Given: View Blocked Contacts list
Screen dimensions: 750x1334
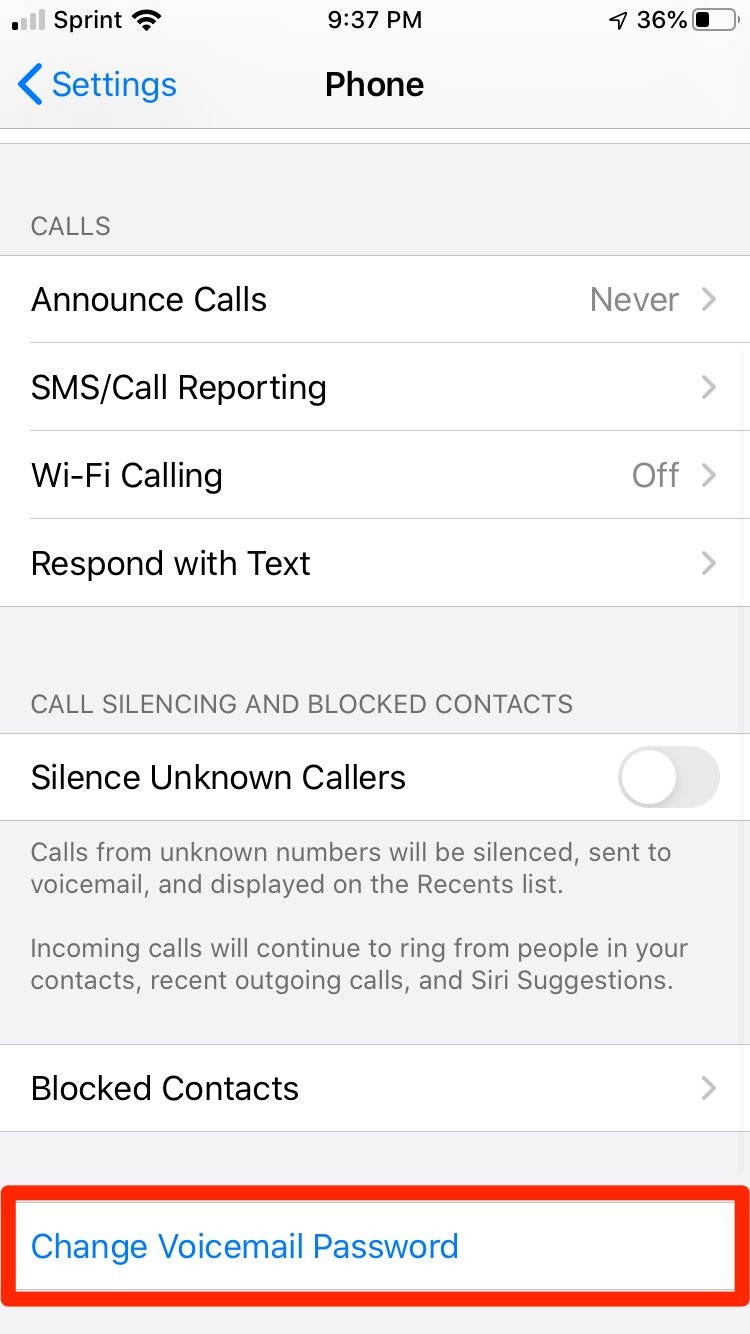Looking at the screenshot, I should (375, 1088).
